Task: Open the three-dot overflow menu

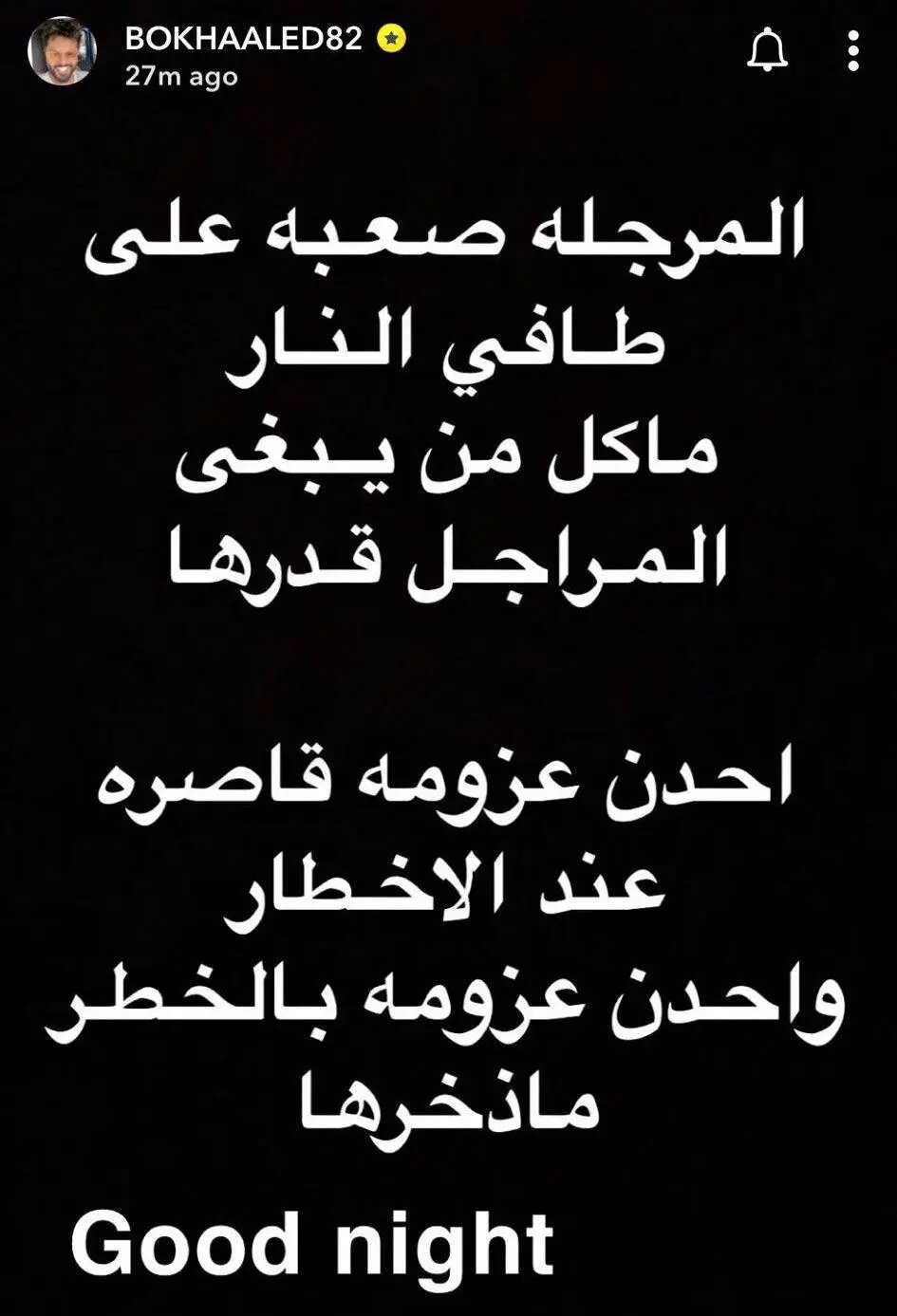Action: 852,50
